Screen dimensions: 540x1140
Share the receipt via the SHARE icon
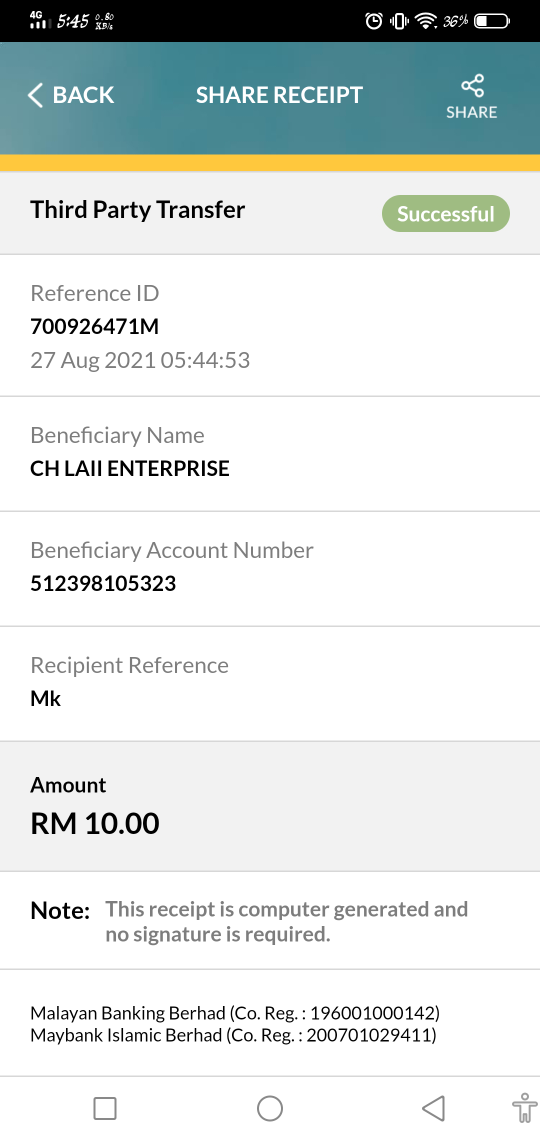[x=472, y=97]
